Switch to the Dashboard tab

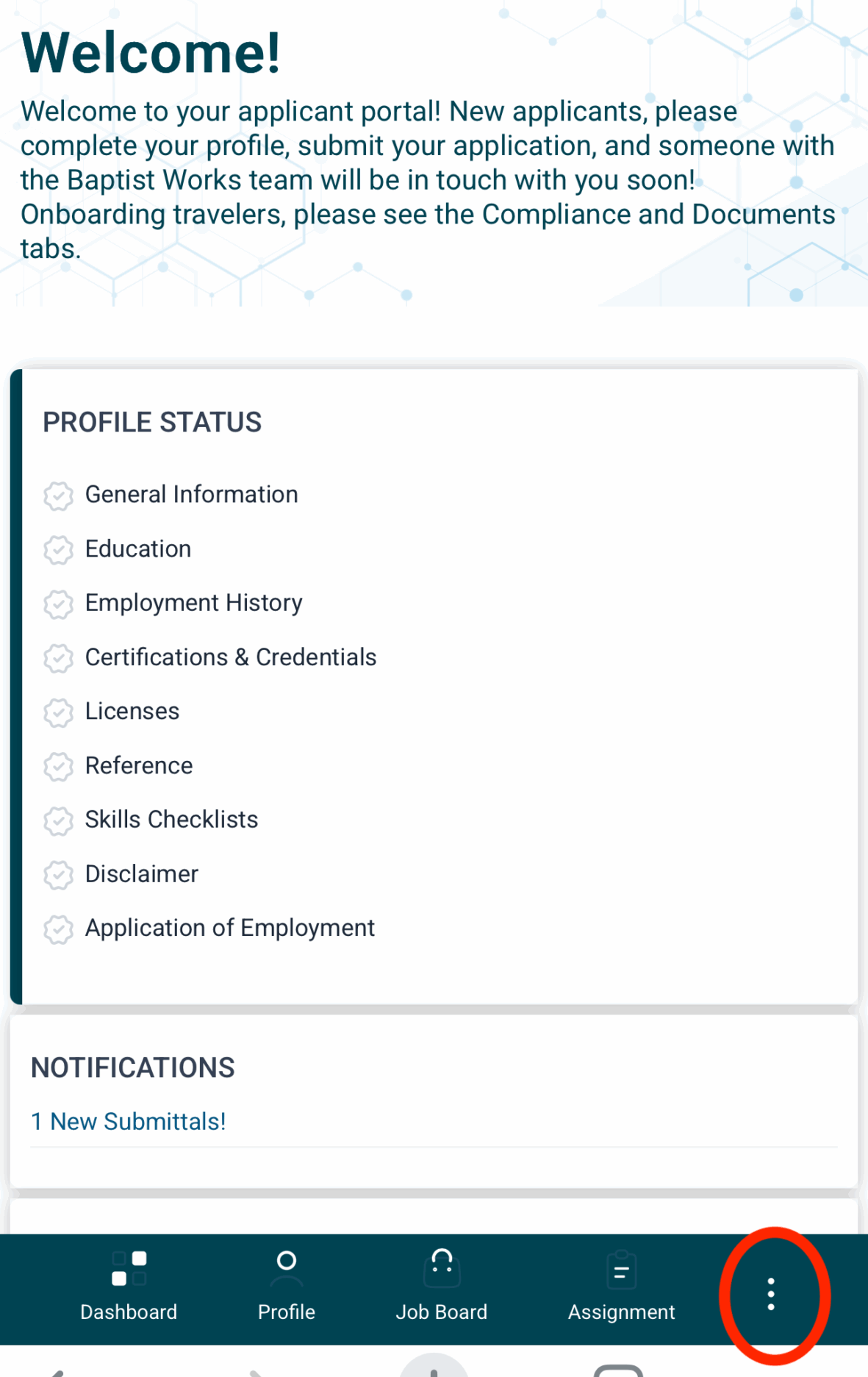click(x=129, y=1287)
